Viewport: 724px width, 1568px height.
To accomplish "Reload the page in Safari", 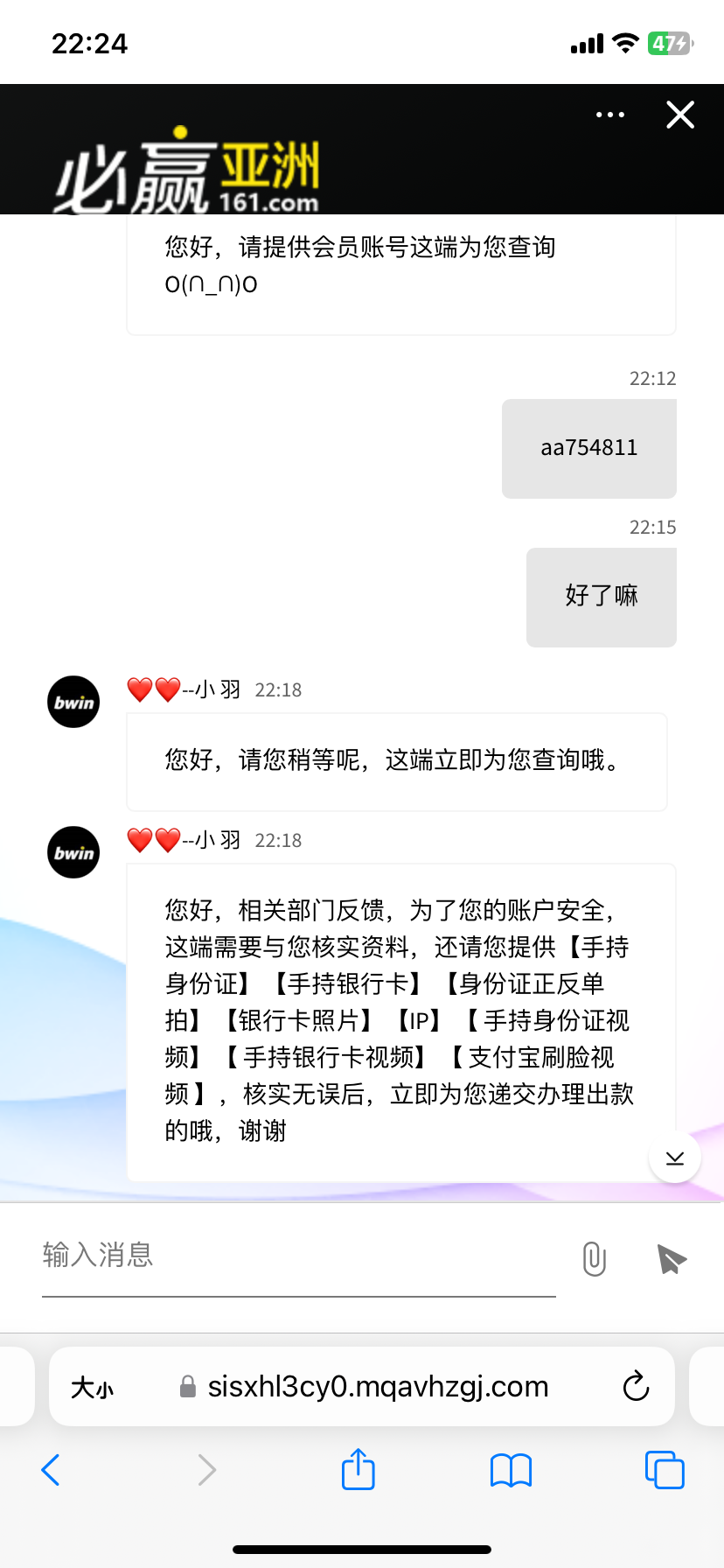I will [636, 1387].
